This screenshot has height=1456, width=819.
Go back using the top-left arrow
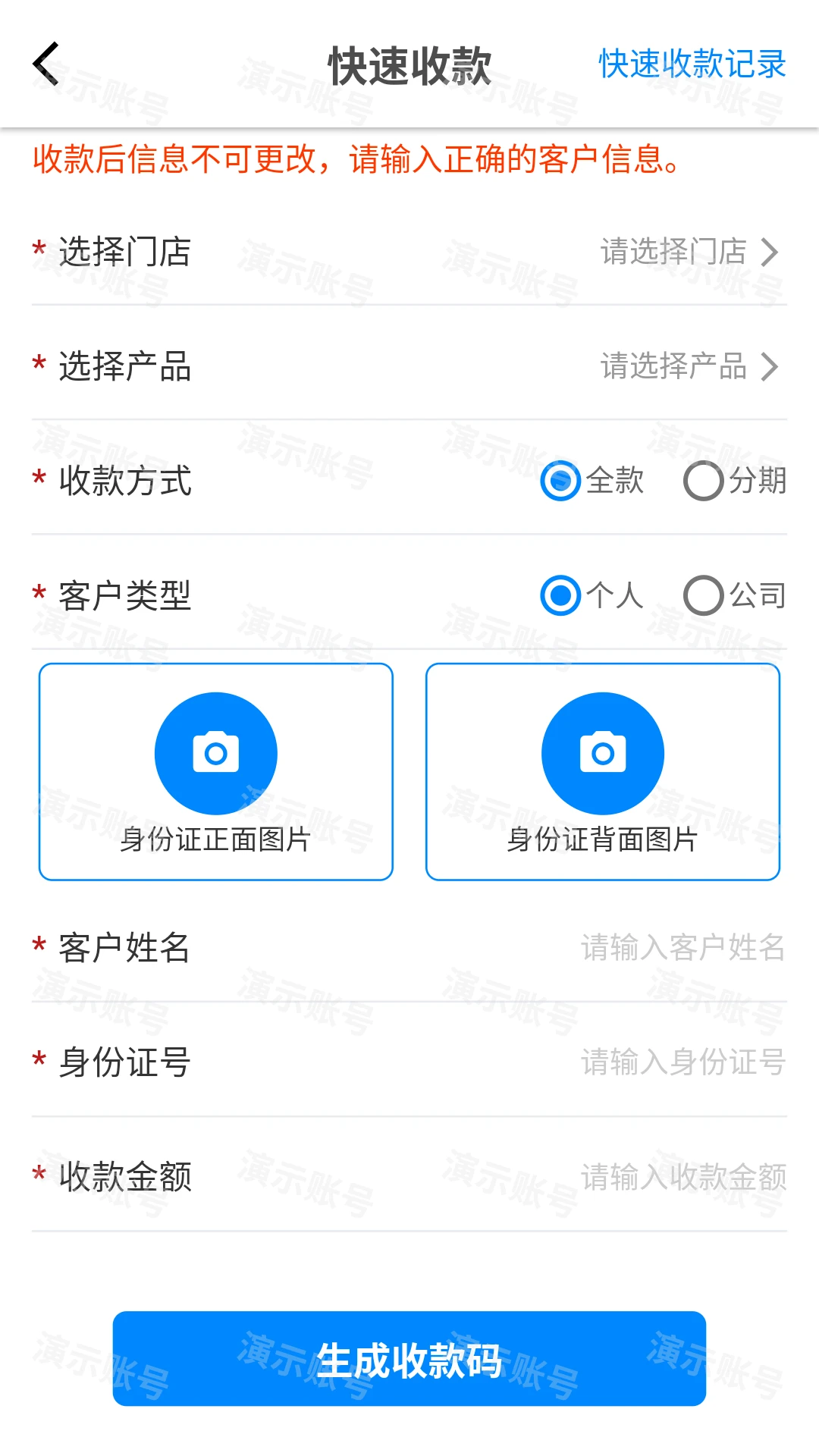point(47,64)
